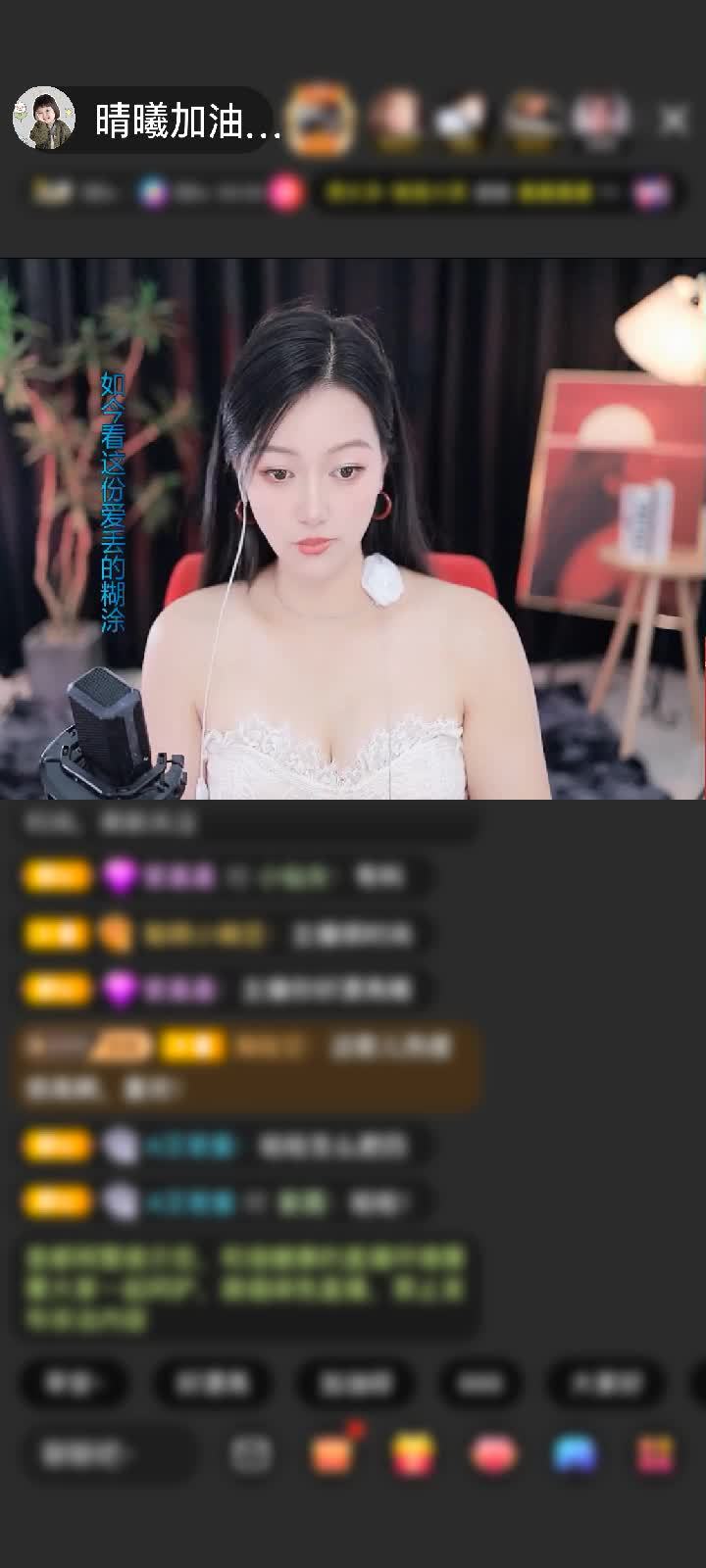Tap the chat message input field
The image size is (706, 1568).
point(110,1453)
